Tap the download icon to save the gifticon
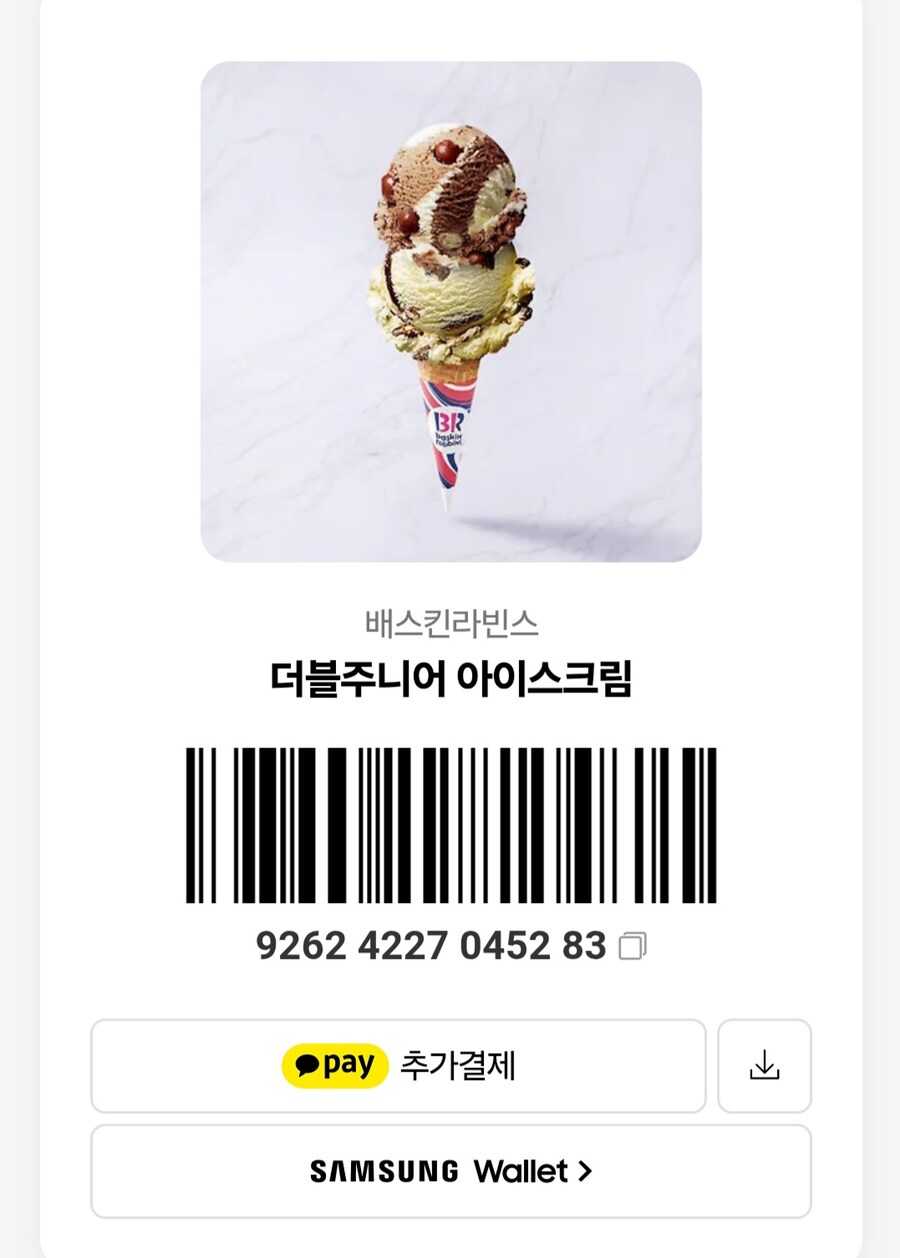The width and height of the screenshot is (900, 1258). coord(764,1066)
